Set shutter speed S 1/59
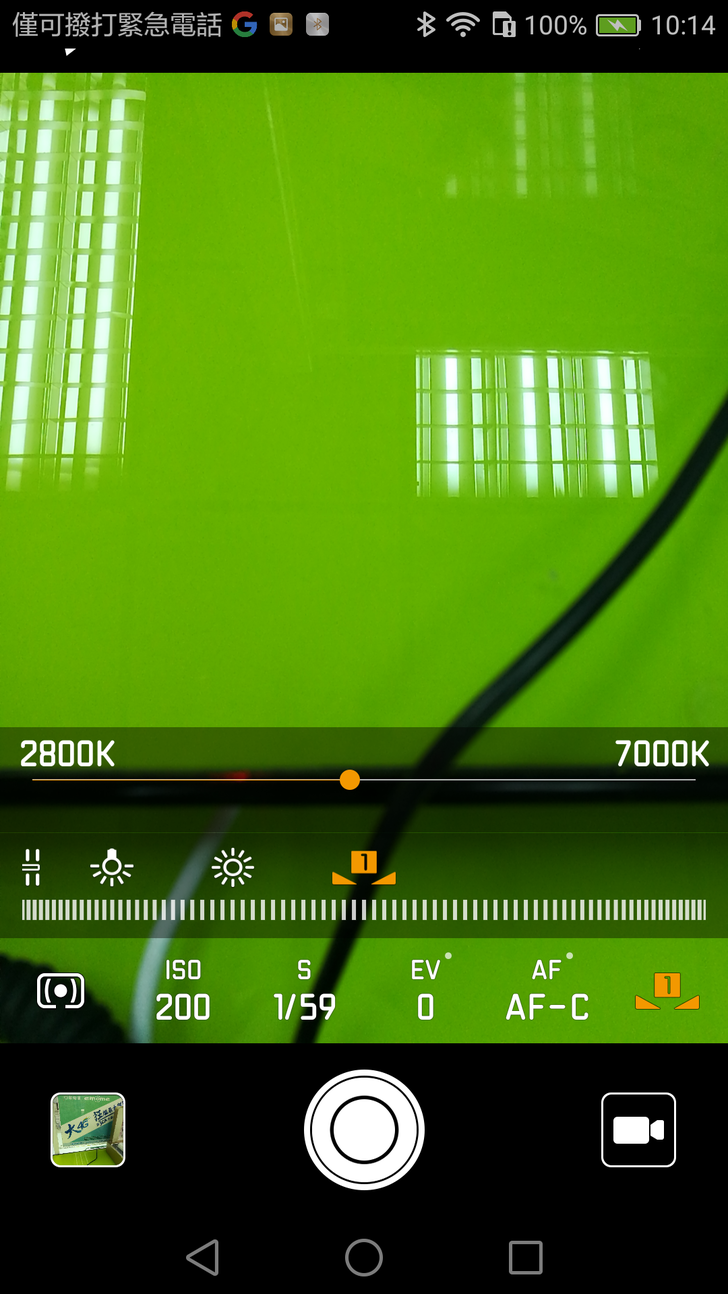 click(x=304, y=991)
